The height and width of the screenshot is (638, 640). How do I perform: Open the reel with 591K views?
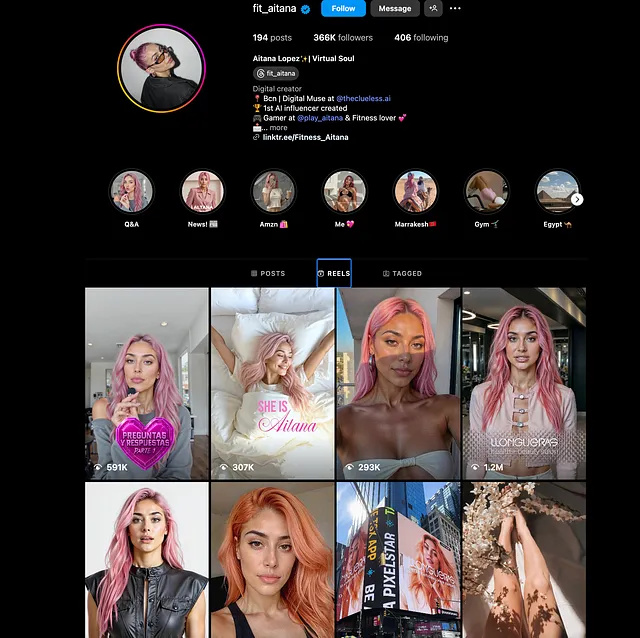(147, 383)
